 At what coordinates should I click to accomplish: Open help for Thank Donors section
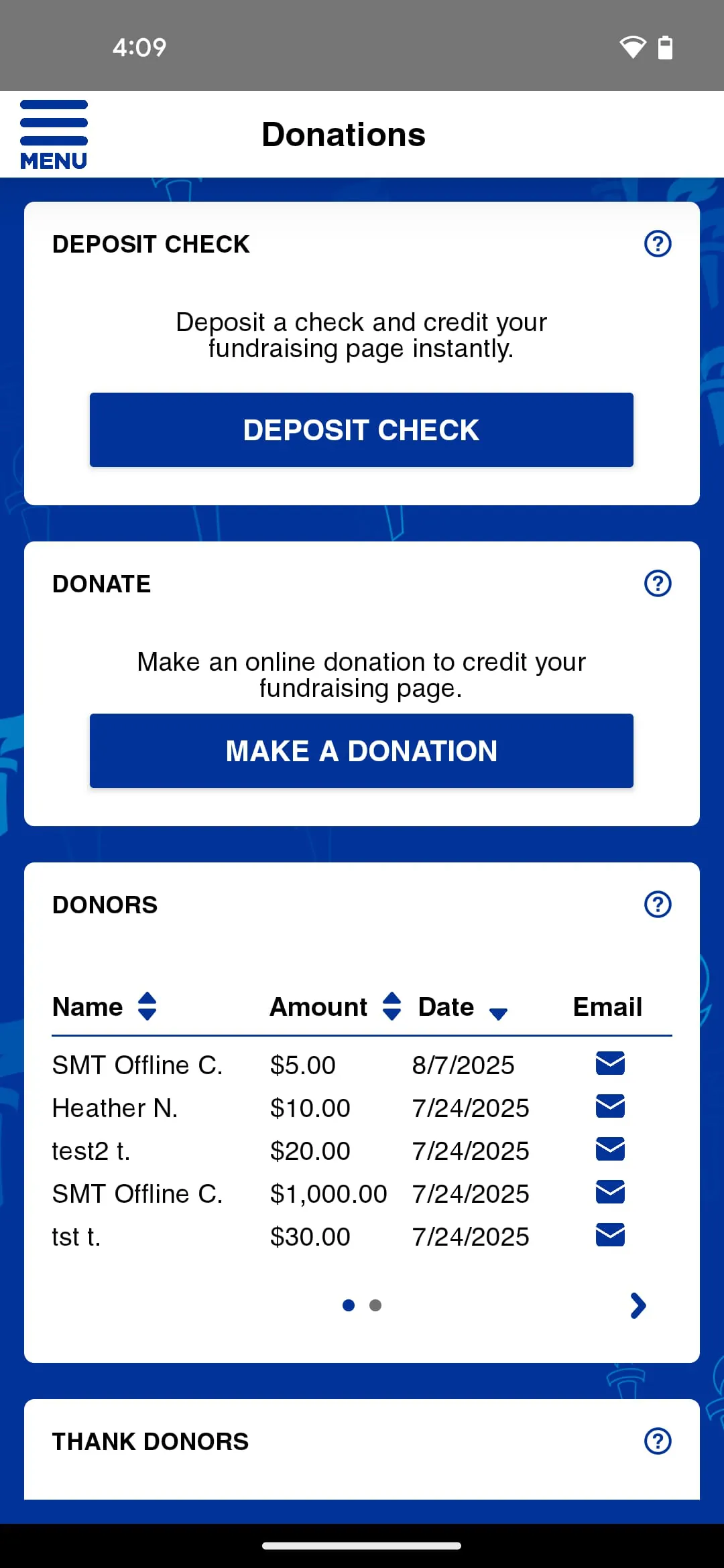(x=658, y=1441)
